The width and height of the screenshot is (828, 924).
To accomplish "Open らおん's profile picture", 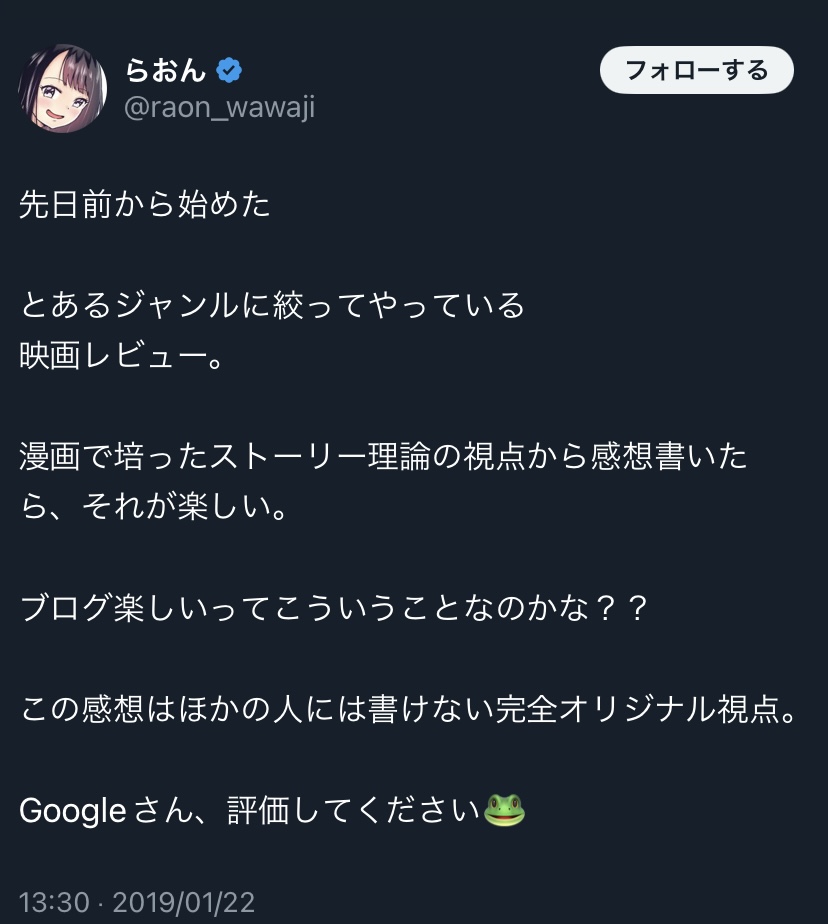I will point(62,87).
